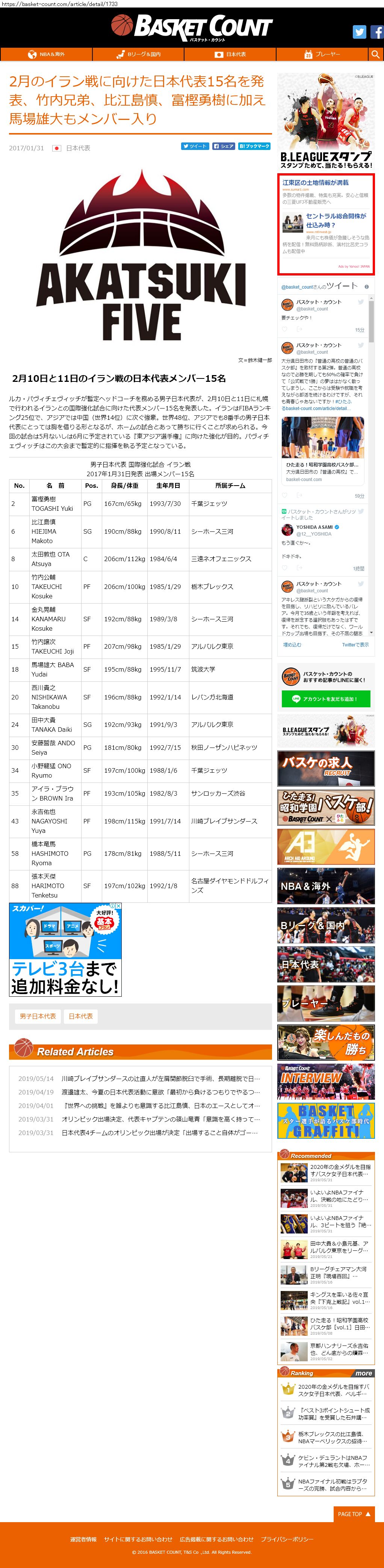The image size is (384, 1568).
Task: Open related article about 辻直人 surgery
Action: (161, 1078)
